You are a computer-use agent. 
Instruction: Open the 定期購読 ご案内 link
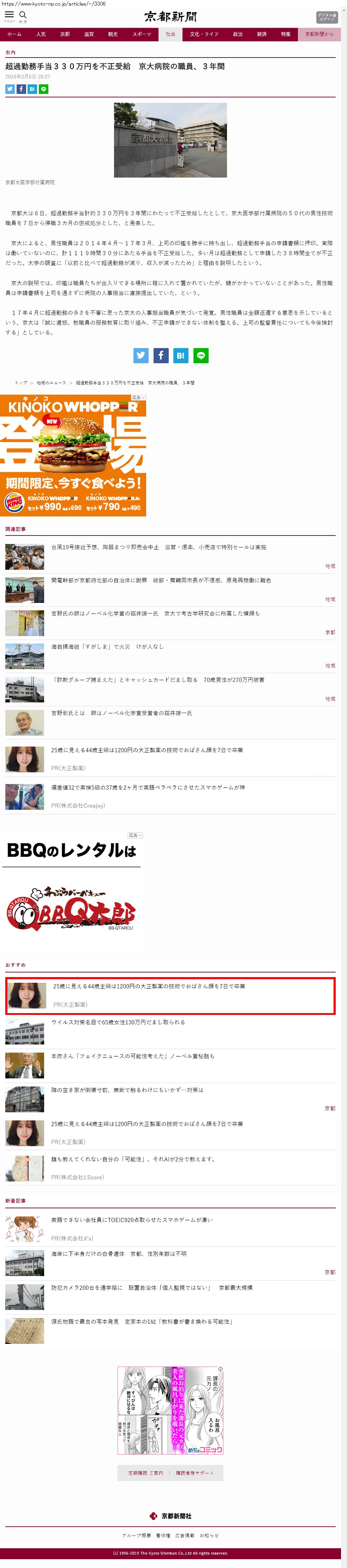[x=145, y=1473]
